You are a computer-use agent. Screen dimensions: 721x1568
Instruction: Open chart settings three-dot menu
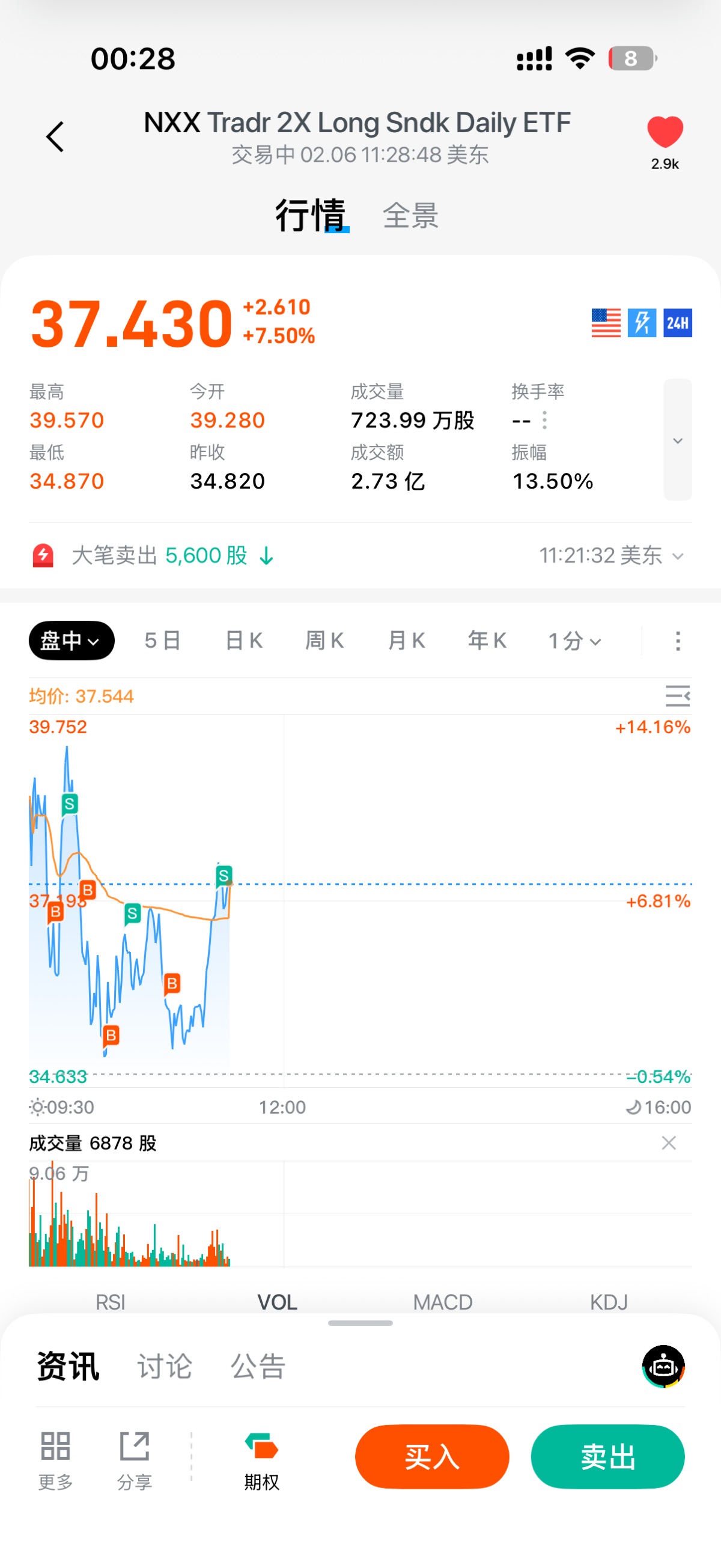tap(678, 640)
